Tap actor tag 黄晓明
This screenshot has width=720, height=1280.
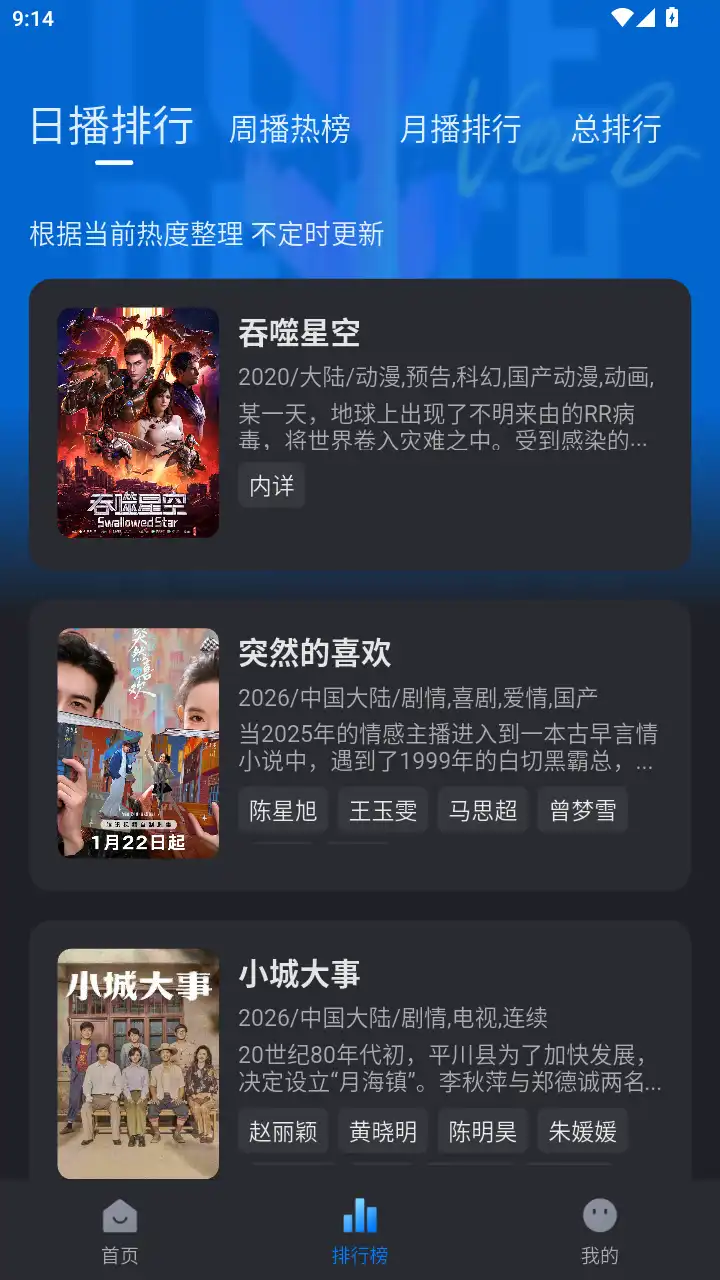point(383,1131)
